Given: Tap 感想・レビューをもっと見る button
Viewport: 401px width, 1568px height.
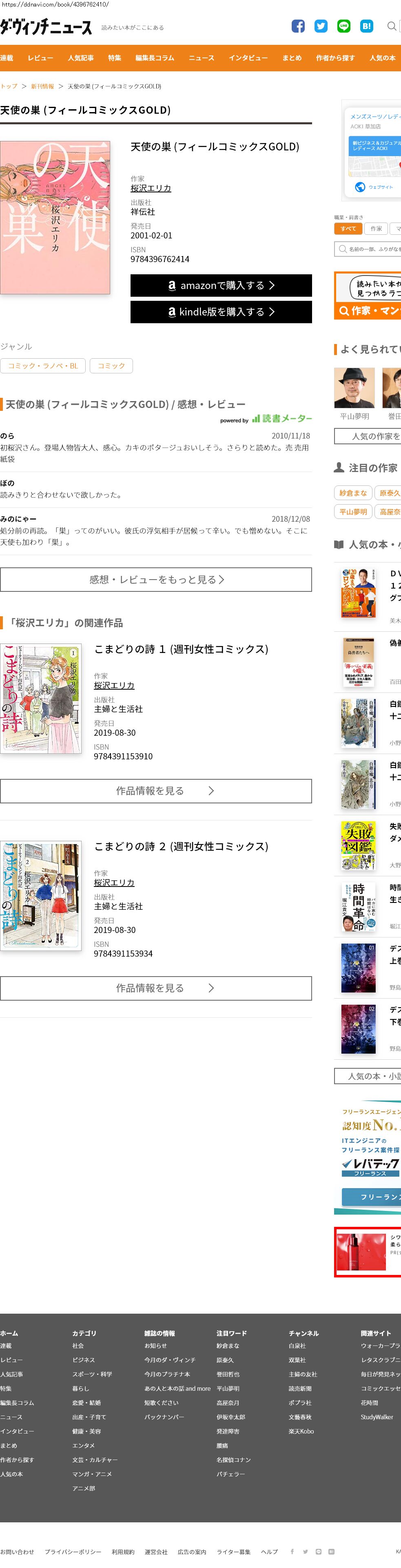Looking at the screenshot, I should tap(156, 580).
